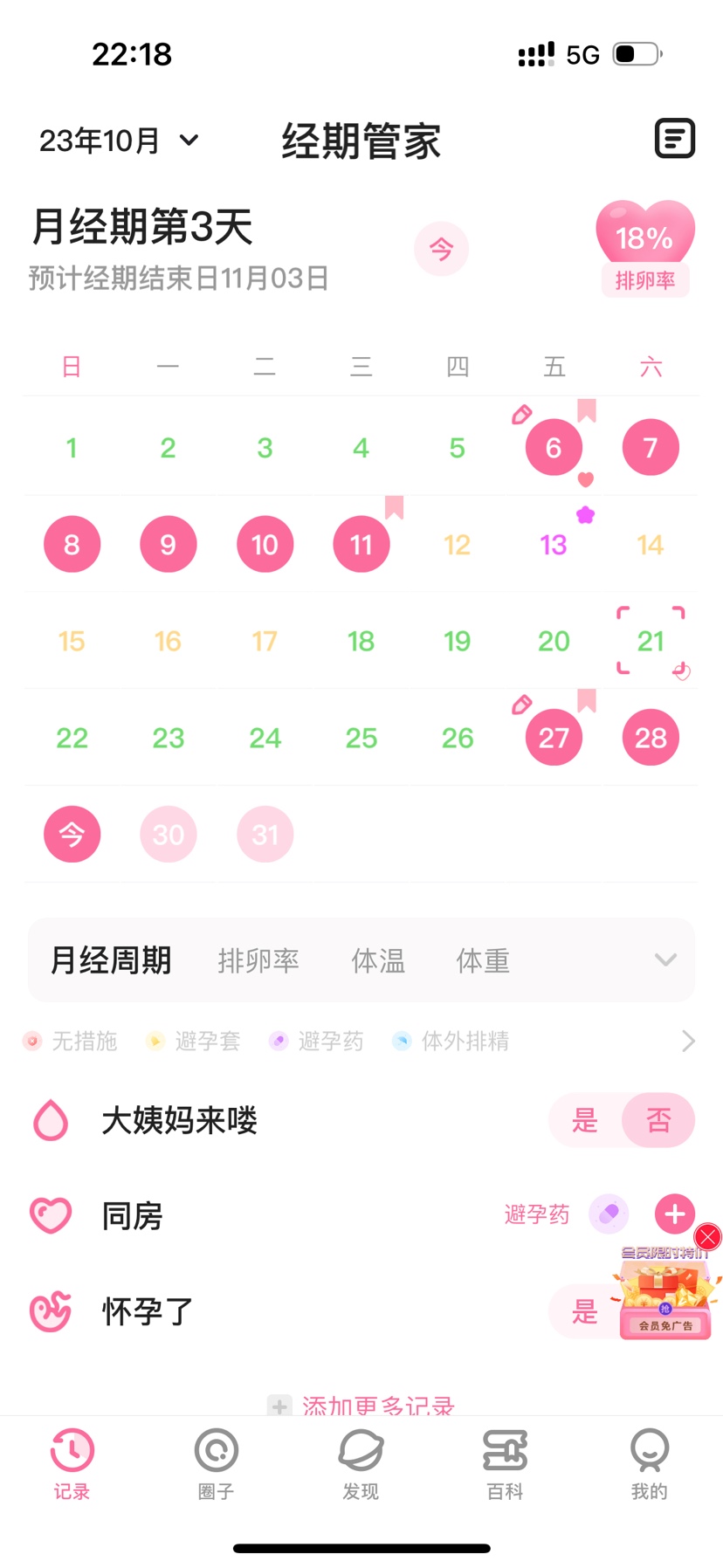The height and width of the screenshot is (1568, 723).
Task: Mark 大姨妈来喽 as 是
Action: click(585, 1120)
